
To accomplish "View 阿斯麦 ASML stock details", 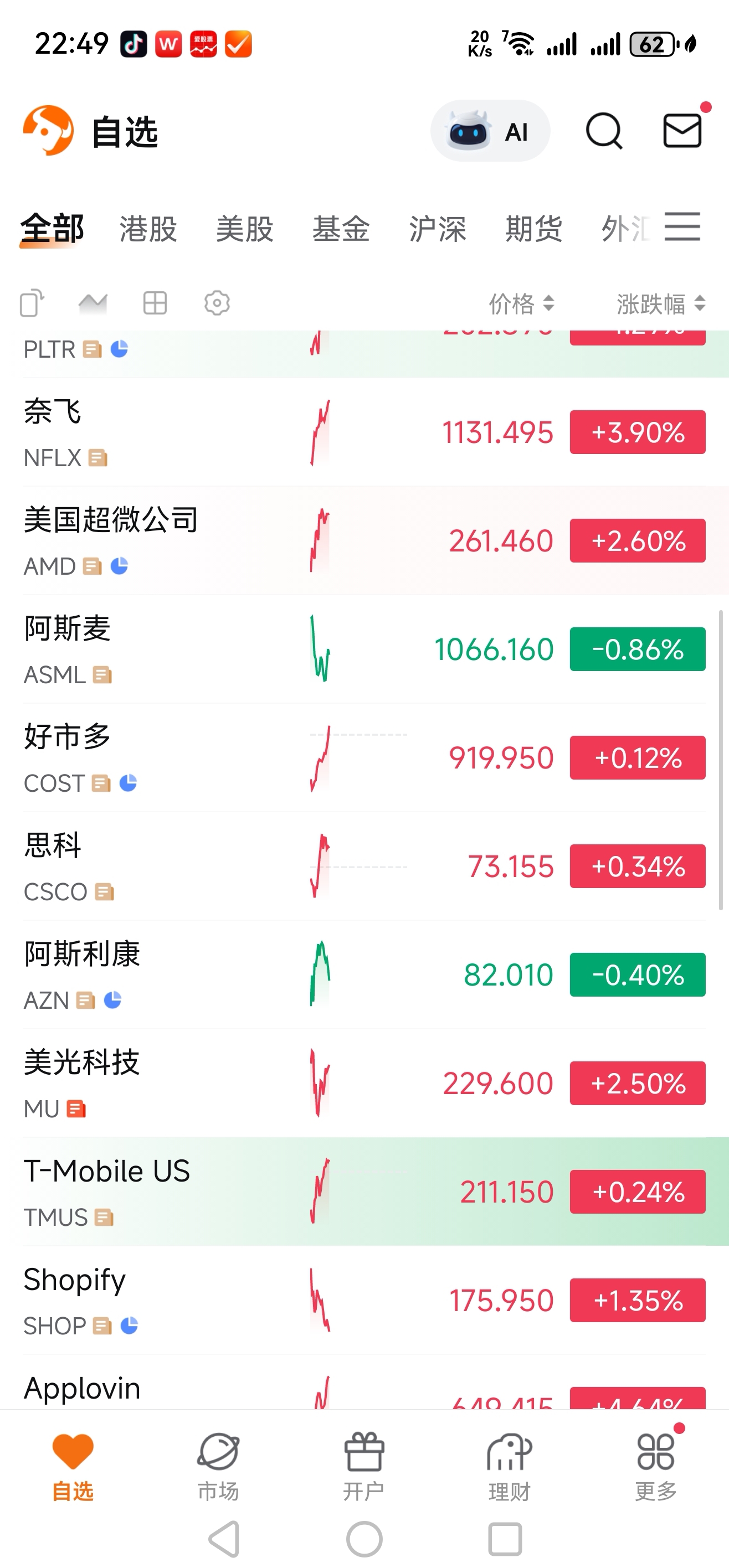I will (x=183, y=649).
